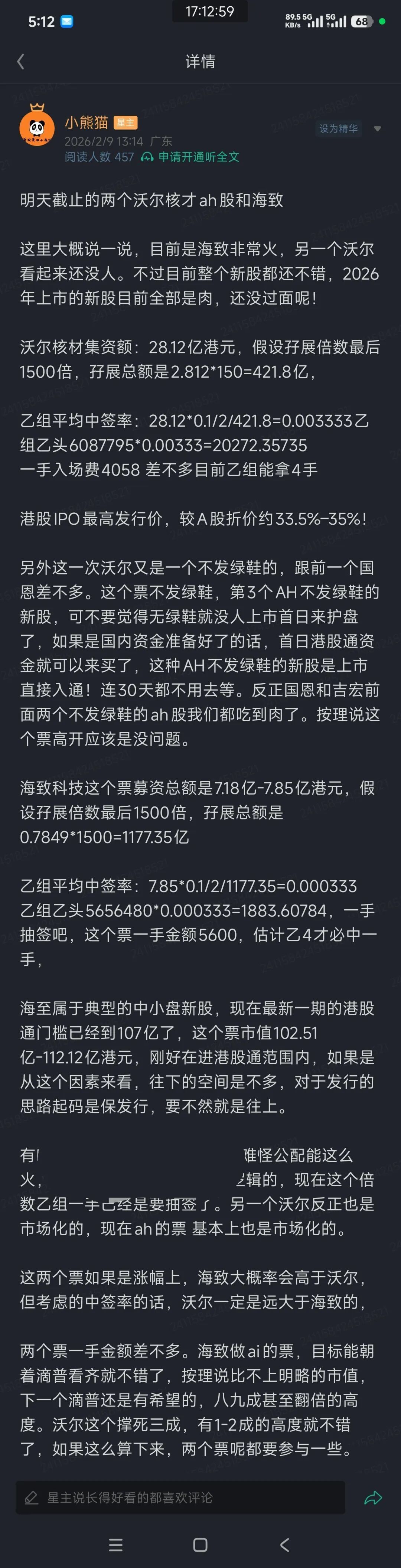Expand the dropdown arrow beside 设为精华
The width and height of the screenshot is (401, 1568).
pyautogui.click(x=377, y=128)
